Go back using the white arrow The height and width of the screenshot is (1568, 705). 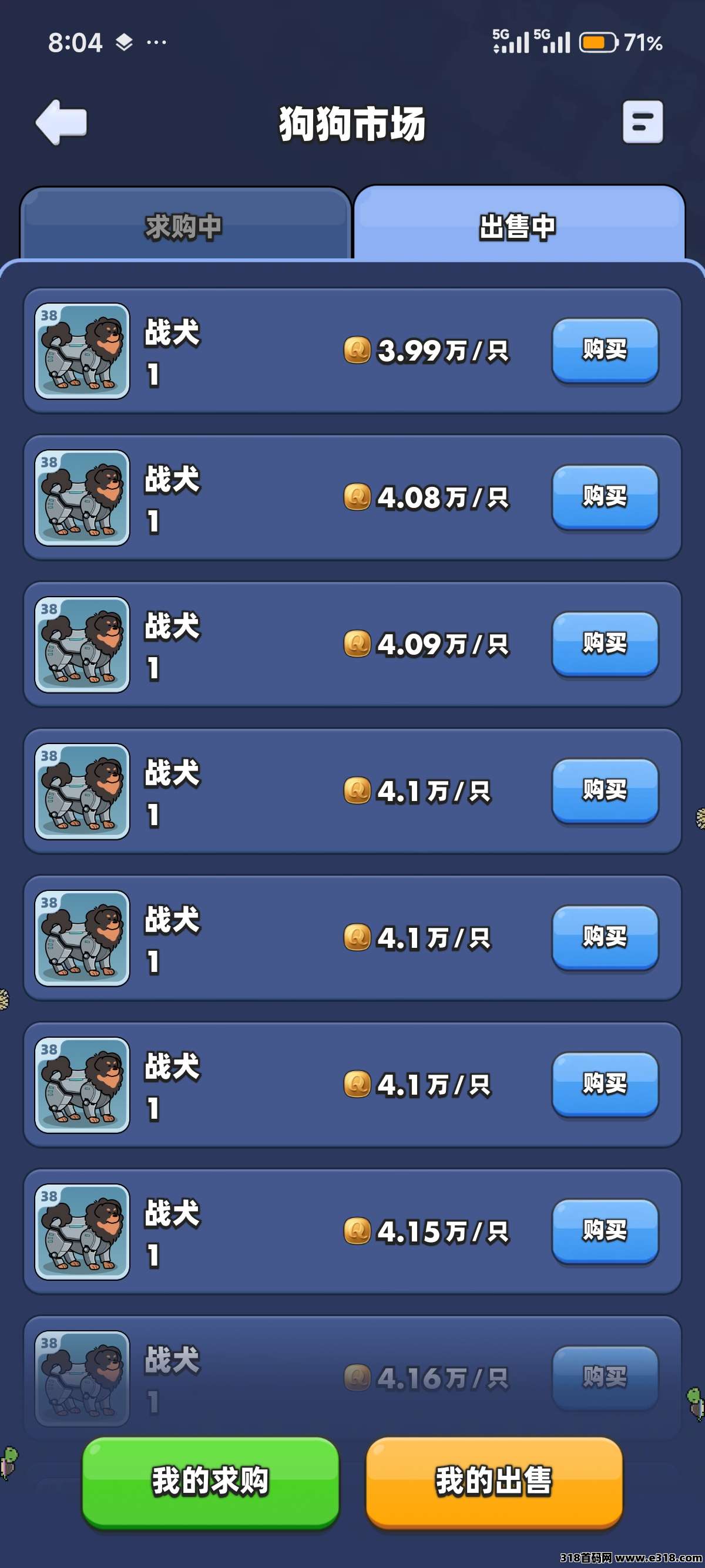pyautogui.click(x=62, y=122)
